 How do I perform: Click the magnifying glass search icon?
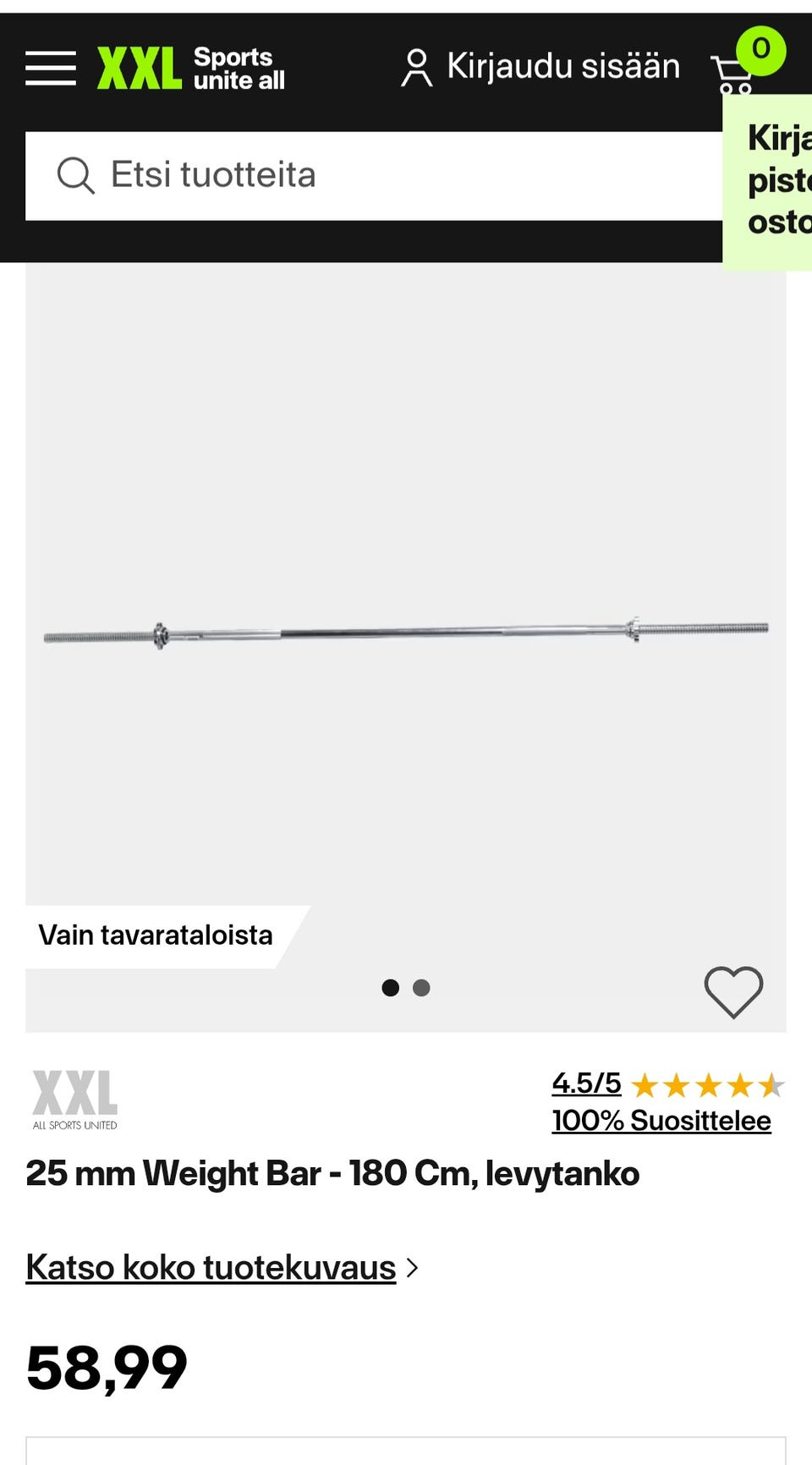pos(77,175)
